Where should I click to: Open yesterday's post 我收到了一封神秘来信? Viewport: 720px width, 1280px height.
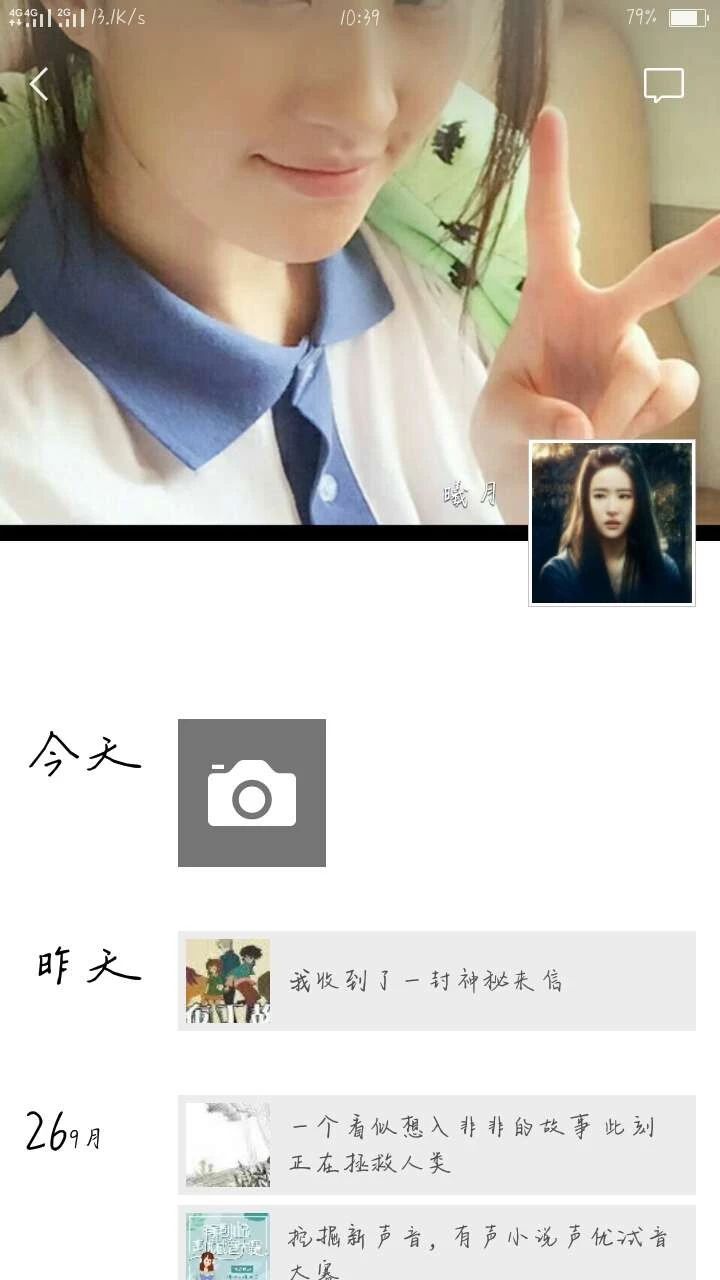pos(436,981)
